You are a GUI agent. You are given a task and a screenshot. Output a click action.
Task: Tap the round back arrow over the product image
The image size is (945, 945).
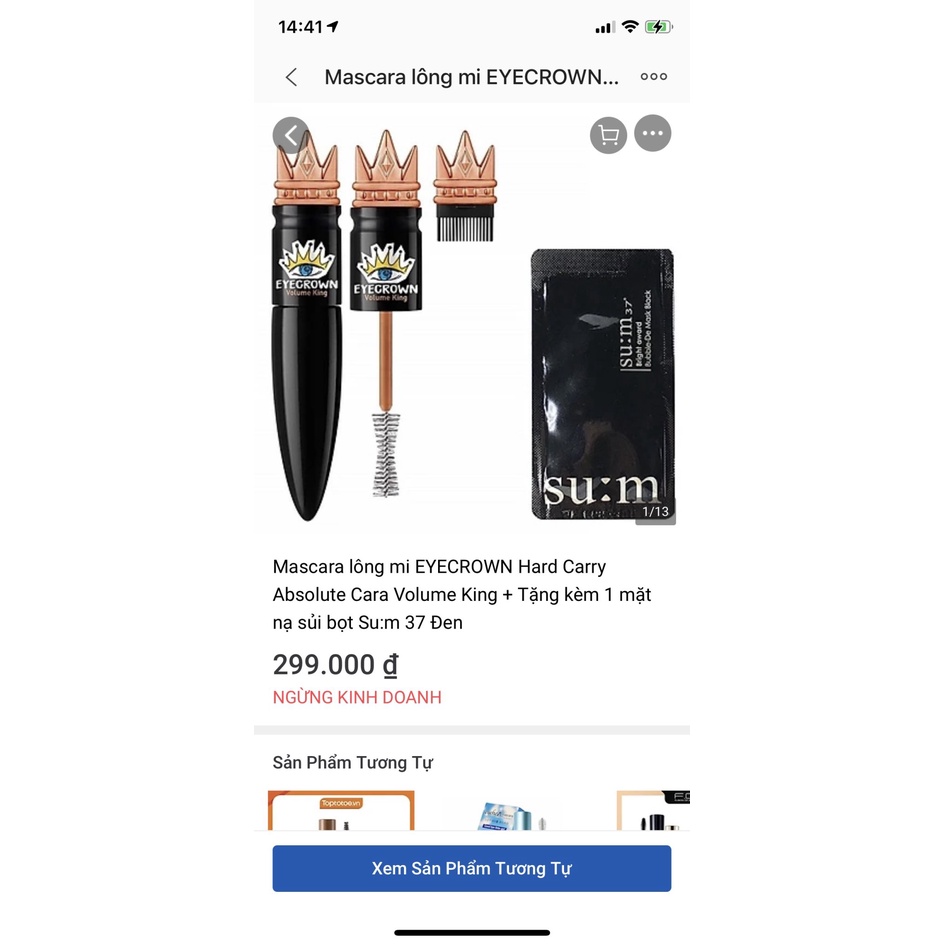pyautogui.click(x=291, y=135)
